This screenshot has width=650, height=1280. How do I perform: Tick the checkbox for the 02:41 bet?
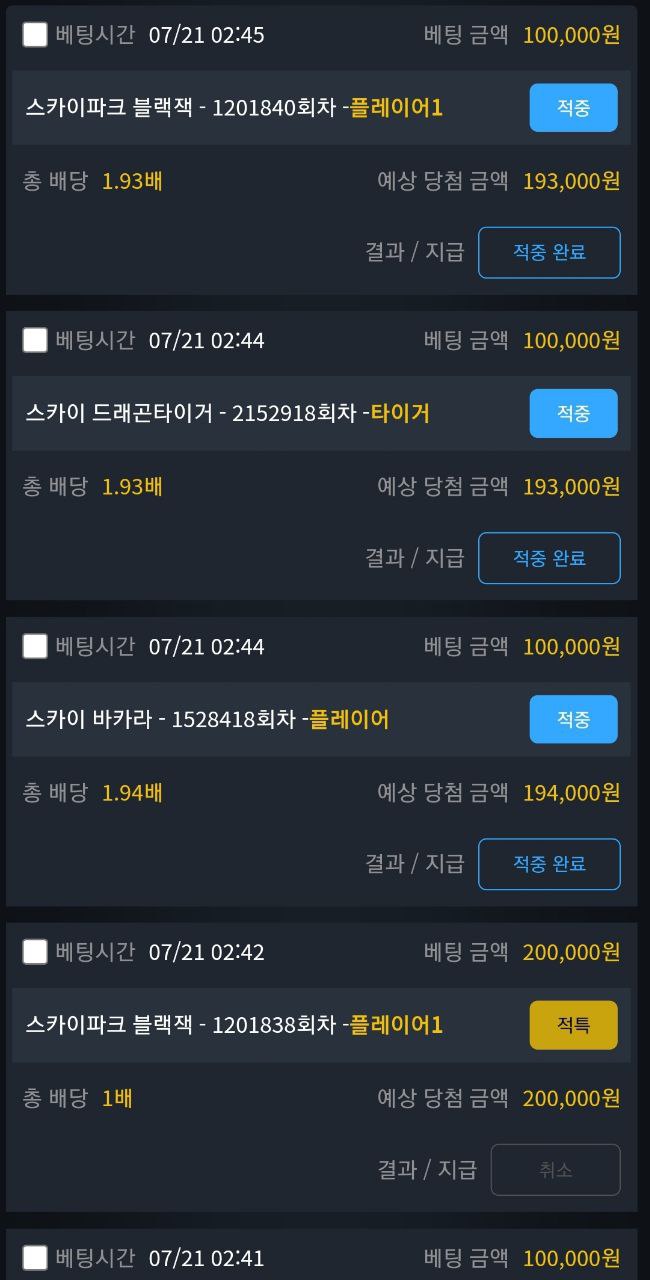pyautogui.click(x=35, y=1258)
